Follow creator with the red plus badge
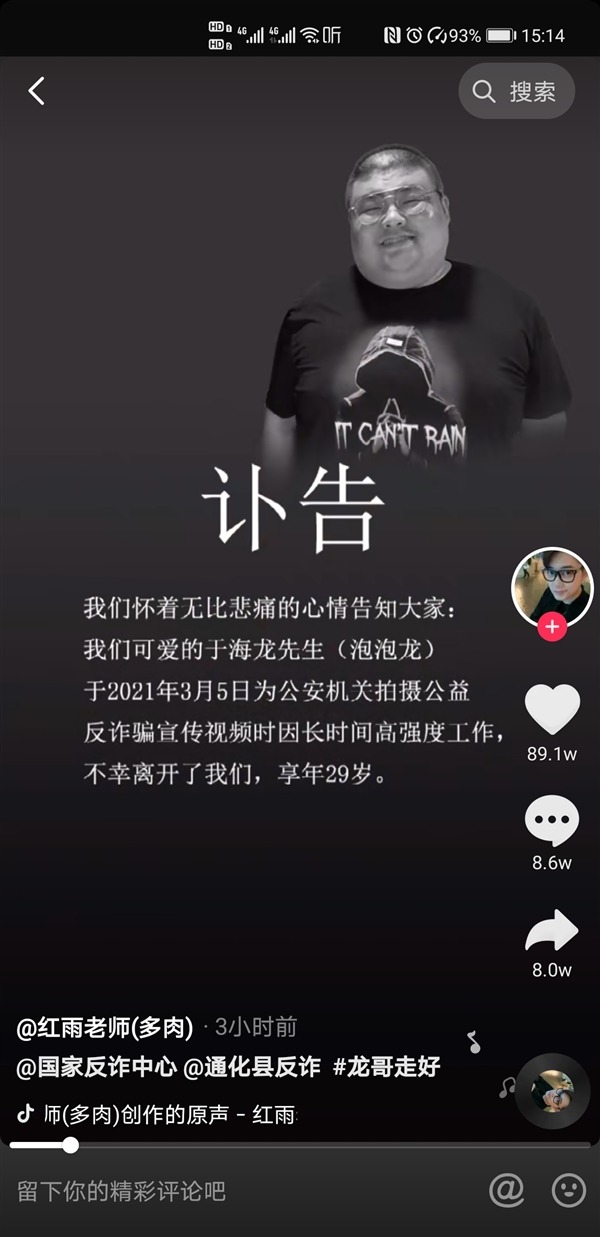 click(552, 628)
